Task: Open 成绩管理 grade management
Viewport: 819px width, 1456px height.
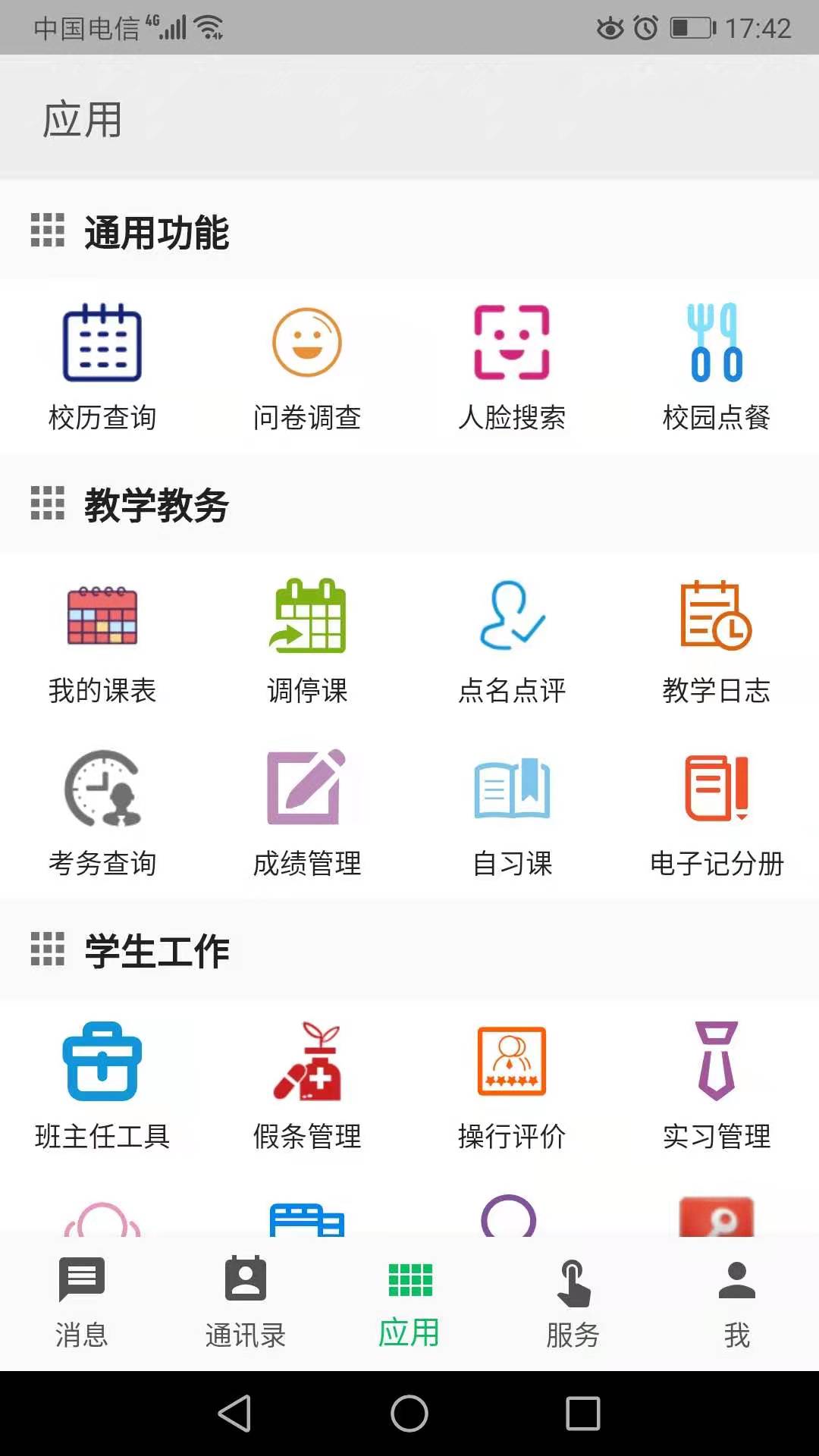Action: 307,810
